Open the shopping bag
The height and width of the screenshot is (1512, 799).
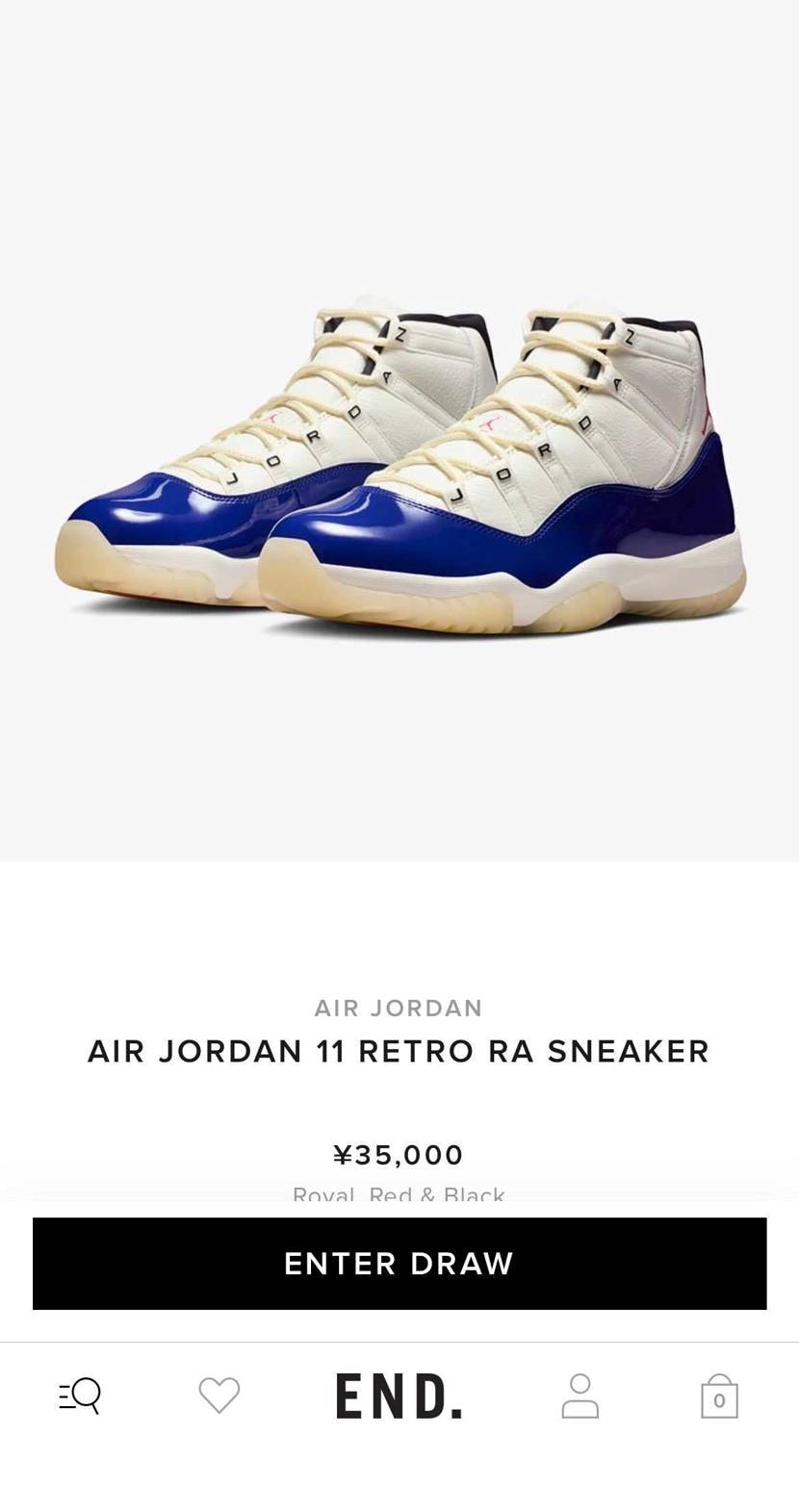tap(719, 1396)
